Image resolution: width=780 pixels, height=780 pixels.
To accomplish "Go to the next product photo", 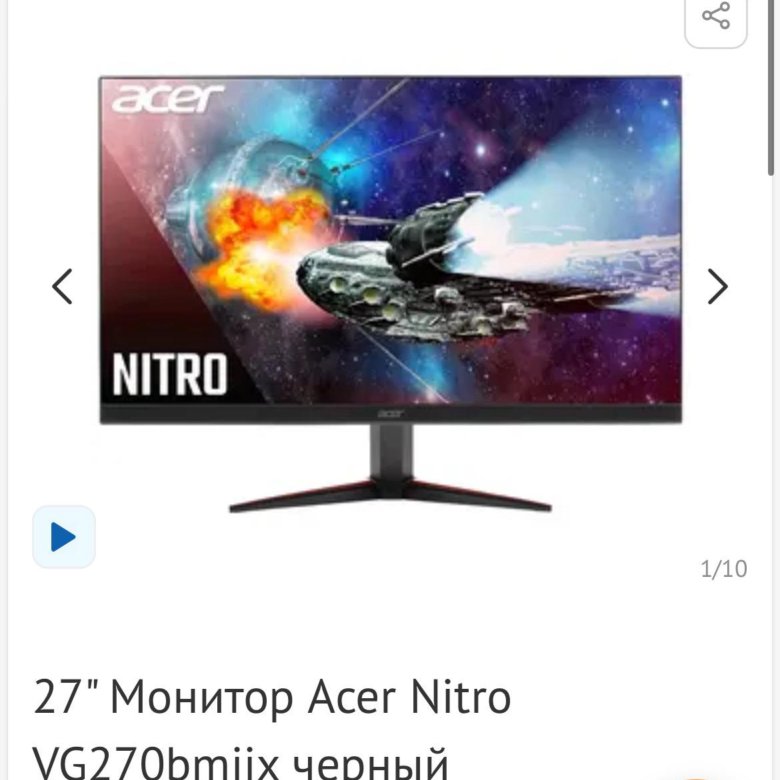I will (717, 287).
